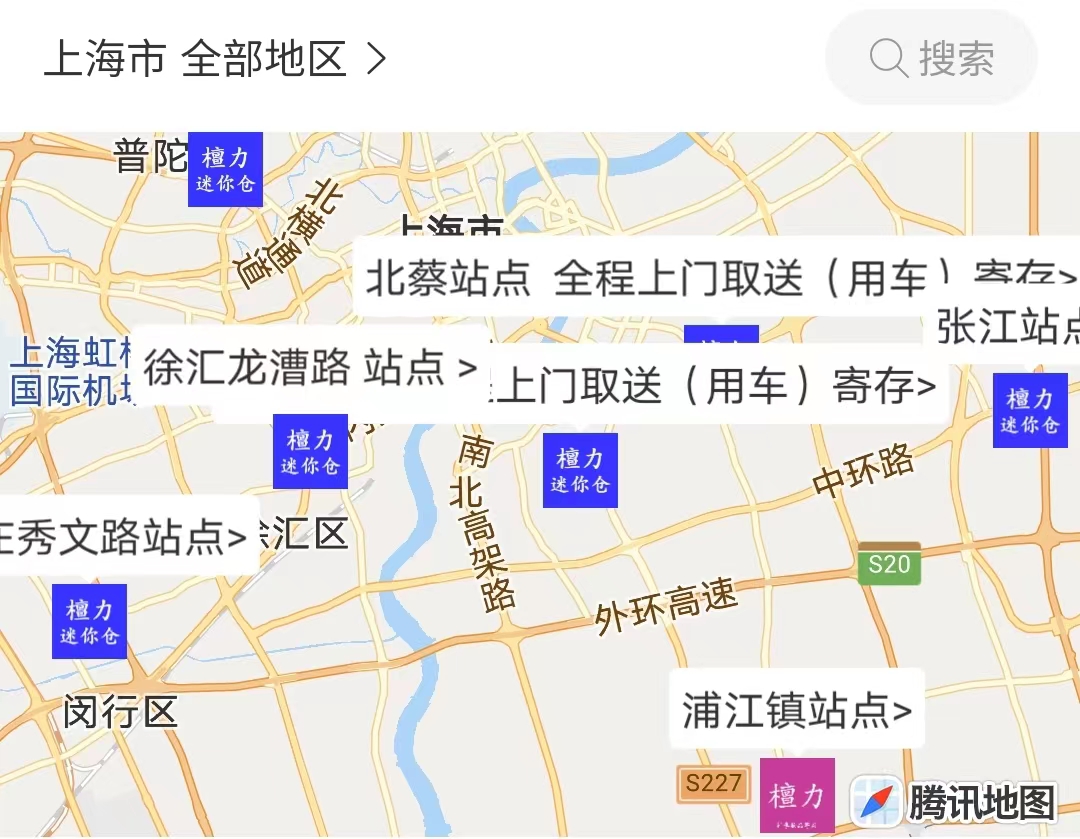Select the pink 檀力 marker under 浦江镇站点
The width and height of the screenshot is (1080, 839).
pos(797,796)
